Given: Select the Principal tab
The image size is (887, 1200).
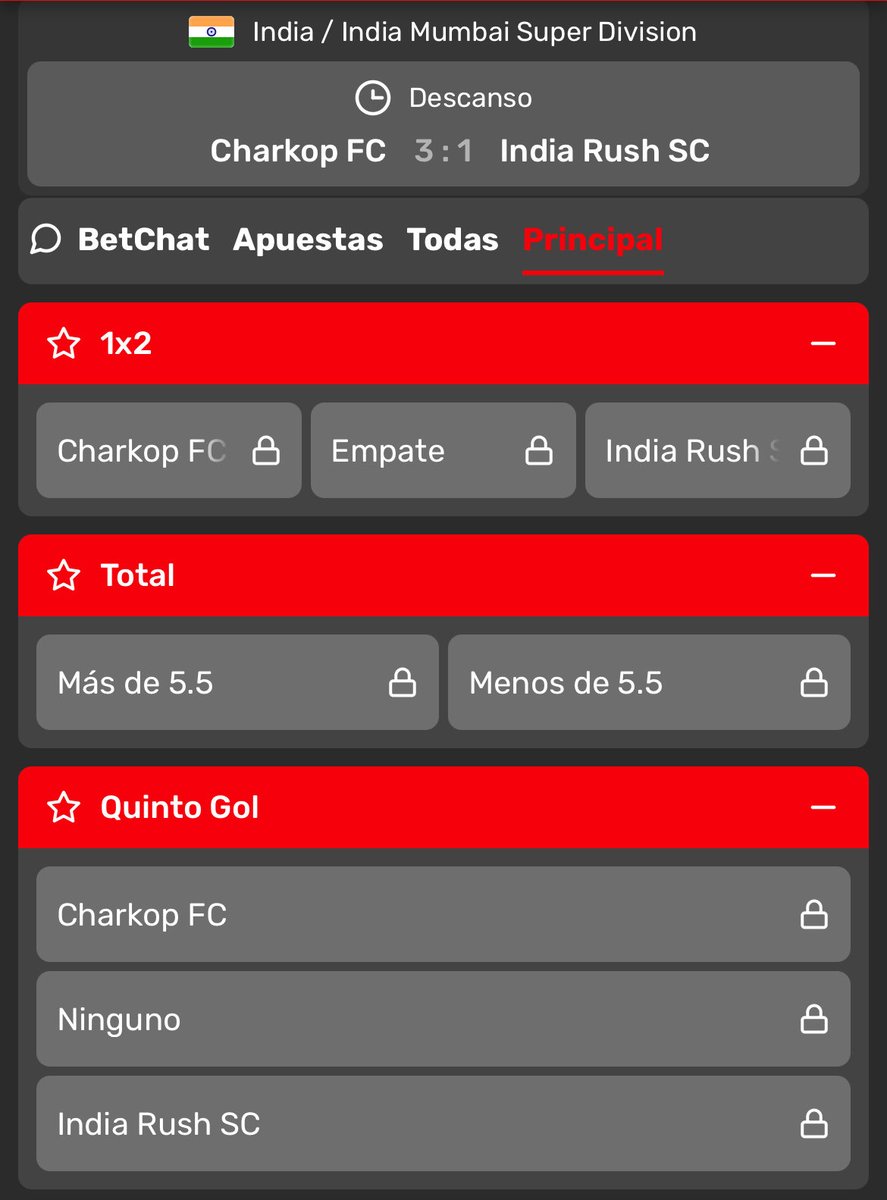Looking at the screenshot, I should click(593, 240).
